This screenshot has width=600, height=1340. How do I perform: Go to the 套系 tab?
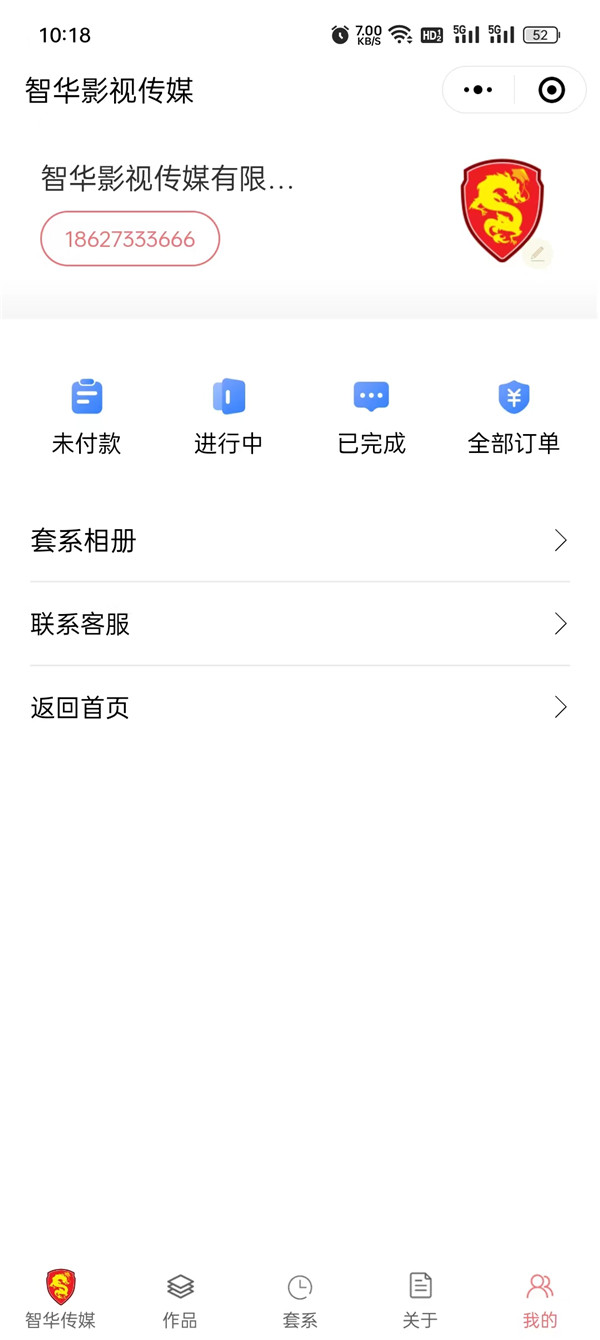click(x=300, y=1299)
